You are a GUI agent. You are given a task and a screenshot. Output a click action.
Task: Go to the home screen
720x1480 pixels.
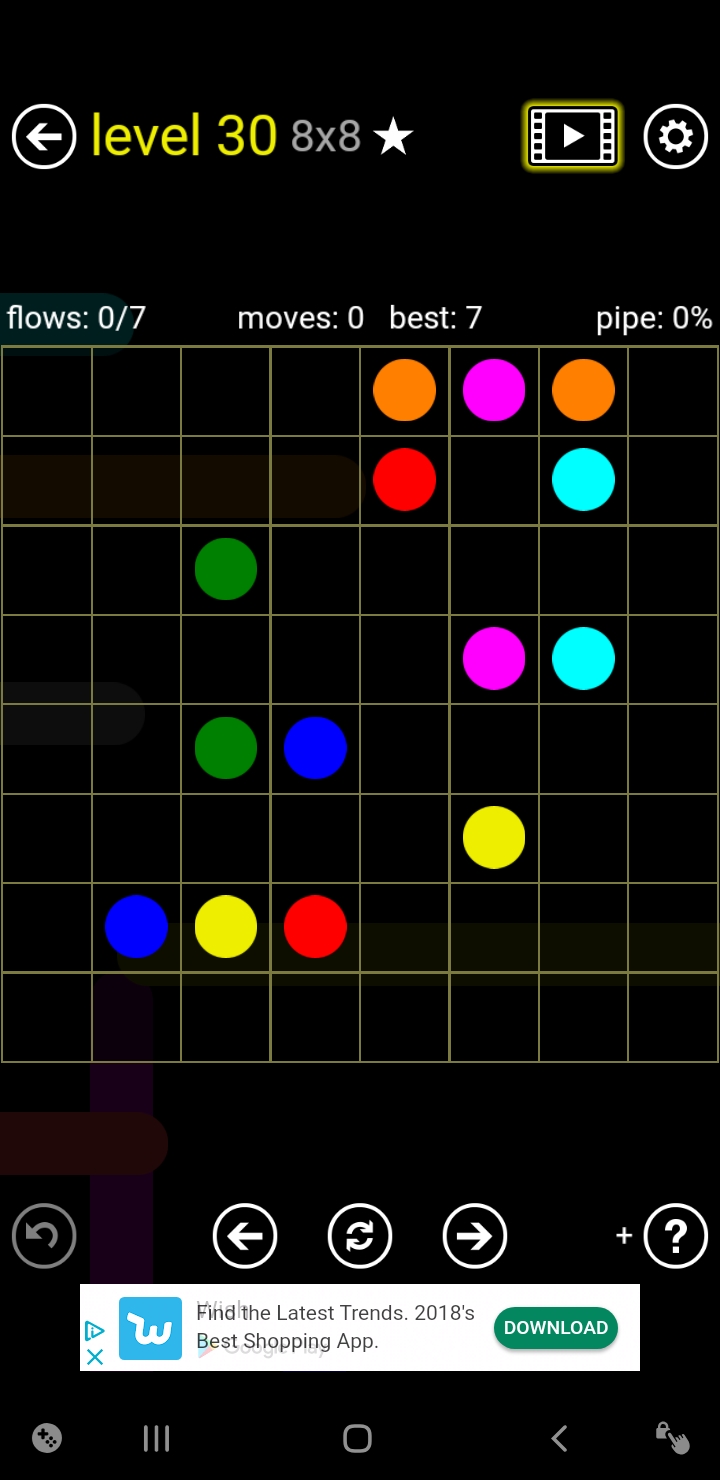(357, 1439)
